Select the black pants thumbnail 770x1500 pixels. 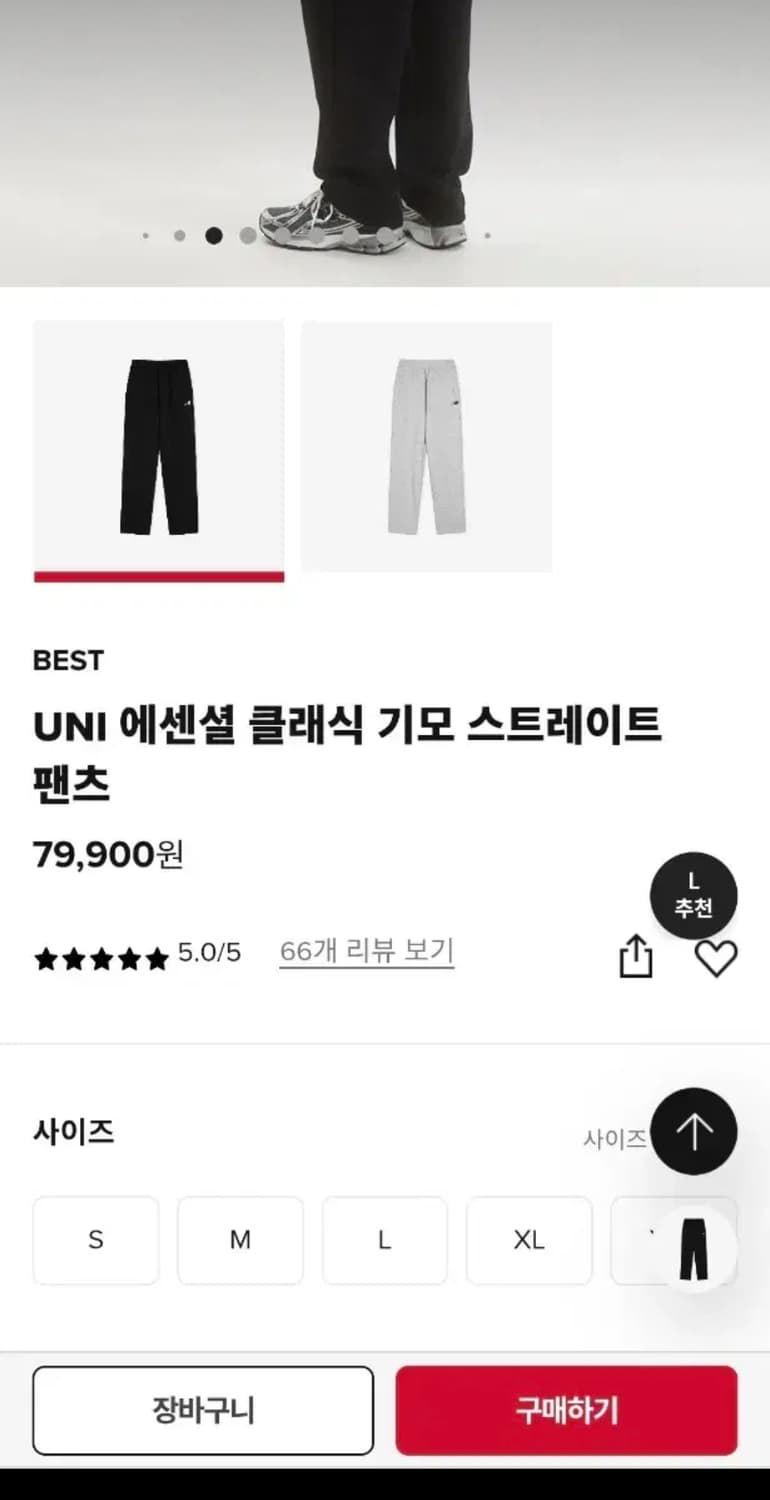(x=158, y=446)
